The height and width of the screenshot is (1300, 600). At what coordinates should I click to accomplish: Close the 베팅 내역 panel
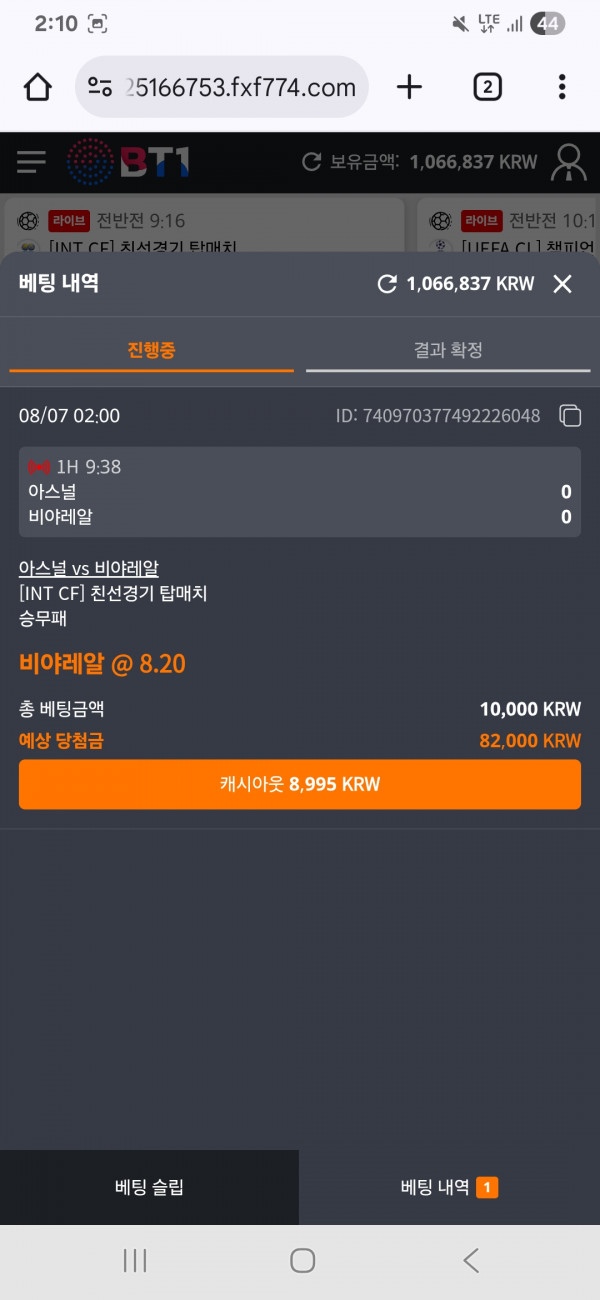click(562, 284)
